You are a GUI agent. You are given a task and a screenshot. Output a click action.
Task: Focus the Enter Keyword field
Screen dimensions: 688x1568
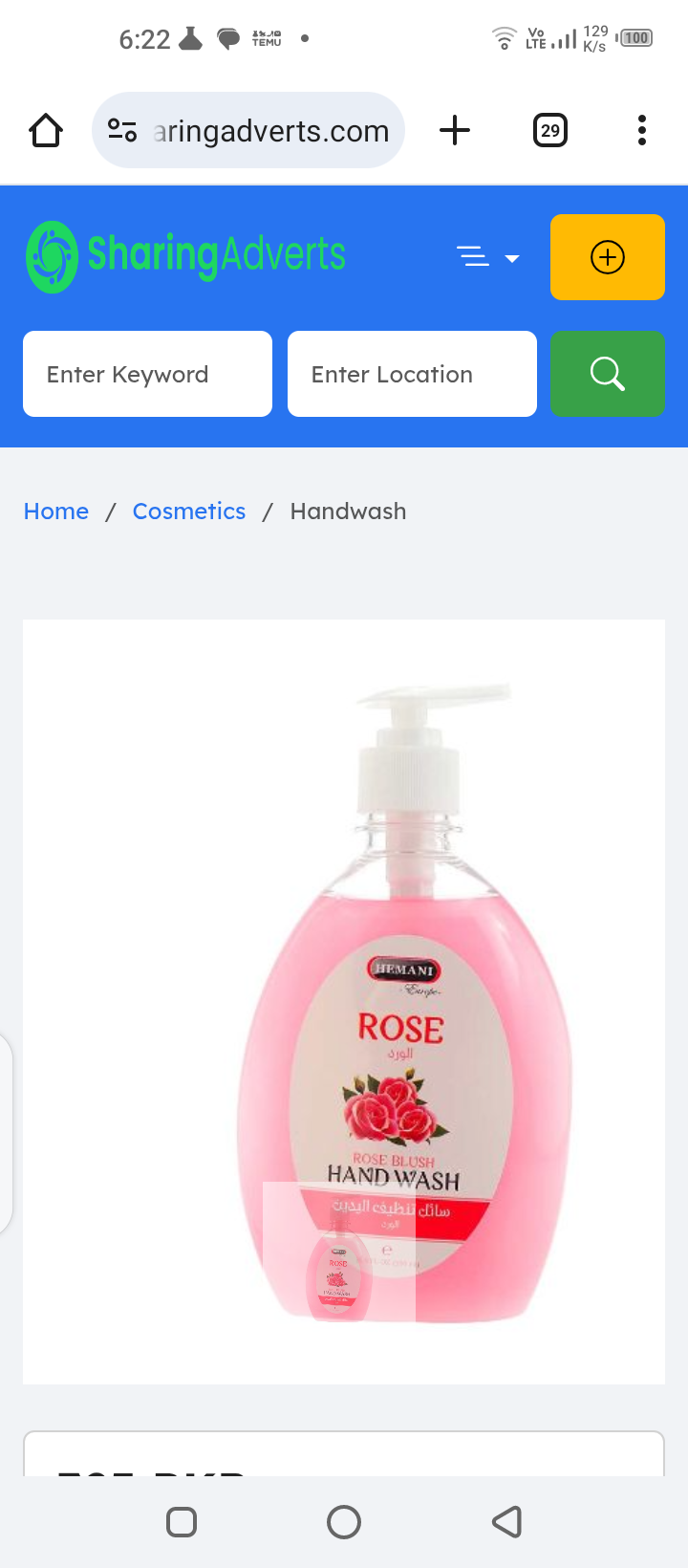pyautogui.click(x=147, y=374)
